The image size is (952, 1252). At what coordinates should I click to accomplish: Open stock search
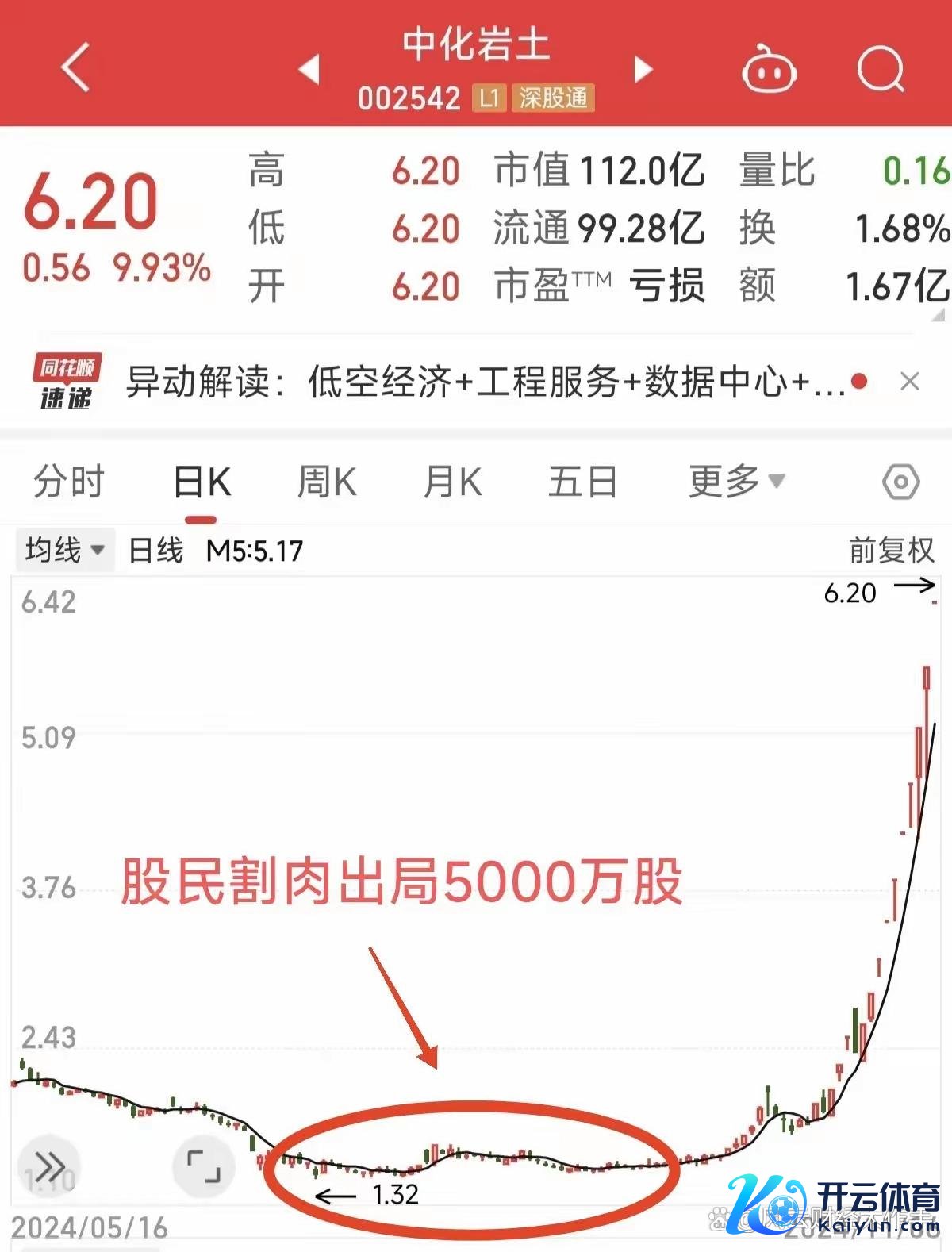(881, 70)
